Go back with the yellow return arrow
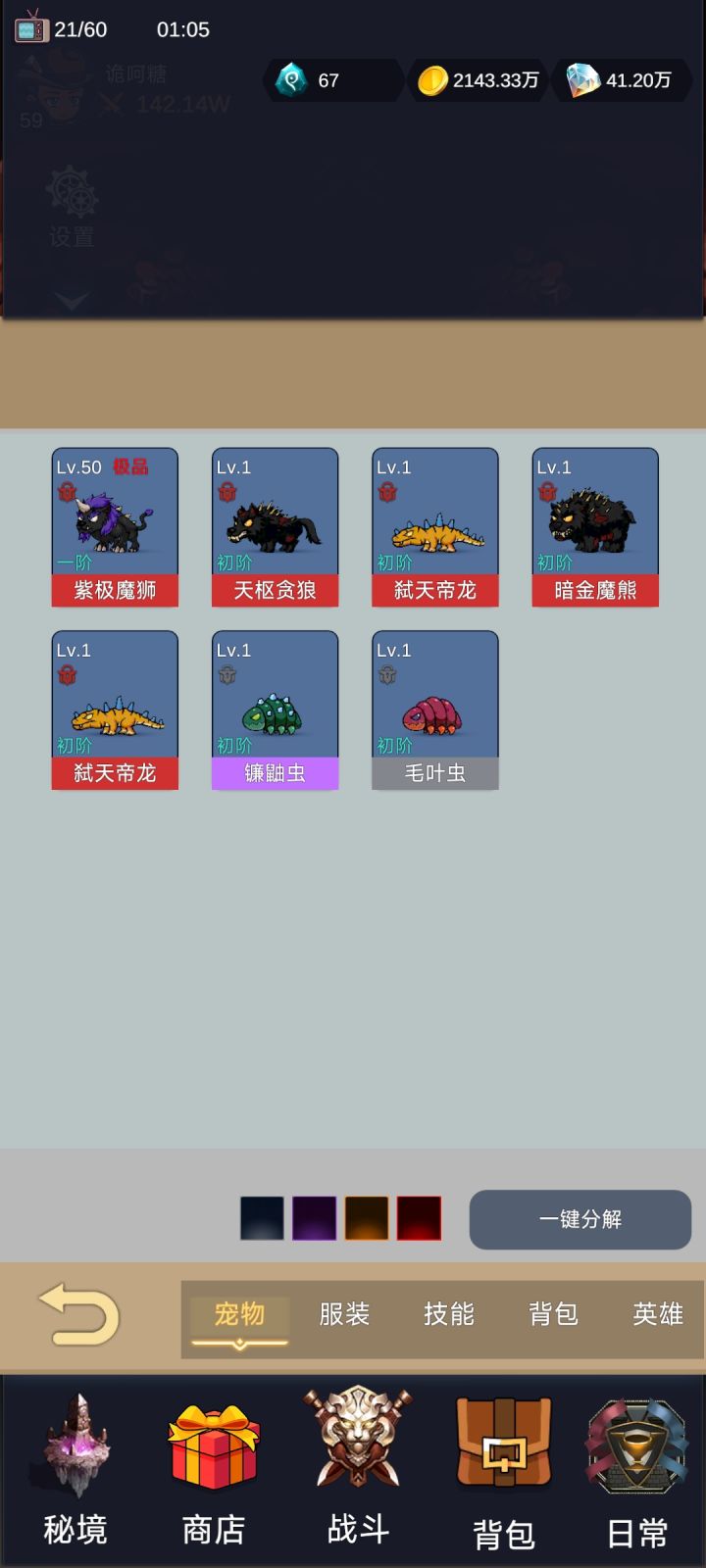 coord(79,1314)
